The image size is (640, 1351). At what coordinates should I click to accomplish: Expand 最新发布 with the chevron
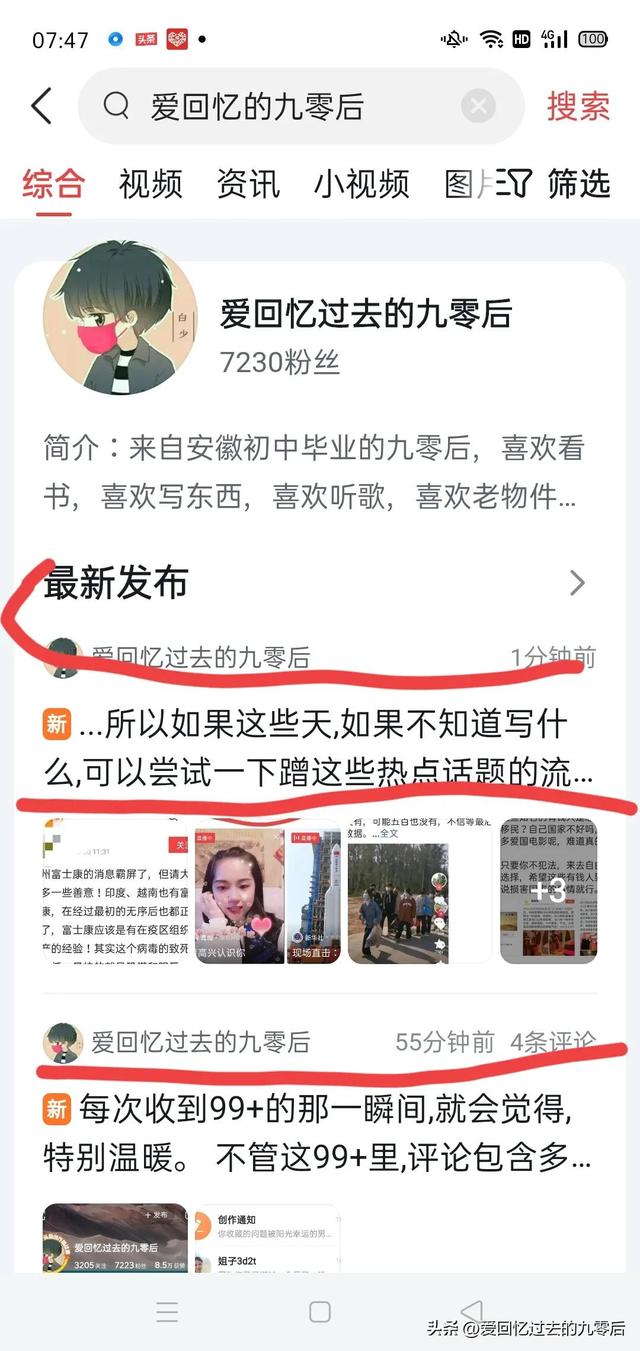(577, 583)
